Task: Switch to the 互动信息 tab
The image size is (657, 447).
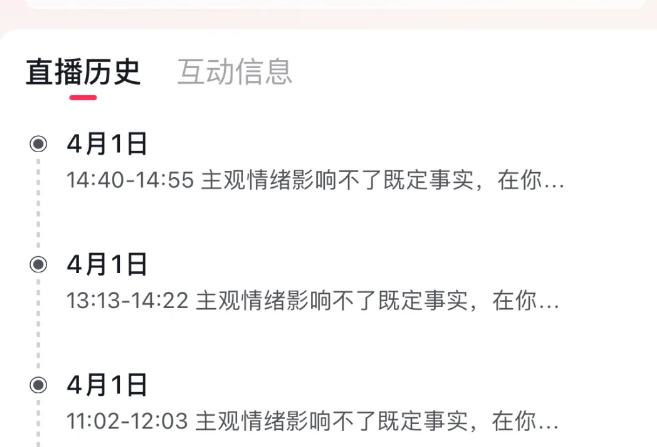Action: pyautogui.click(x=234, y=72)
